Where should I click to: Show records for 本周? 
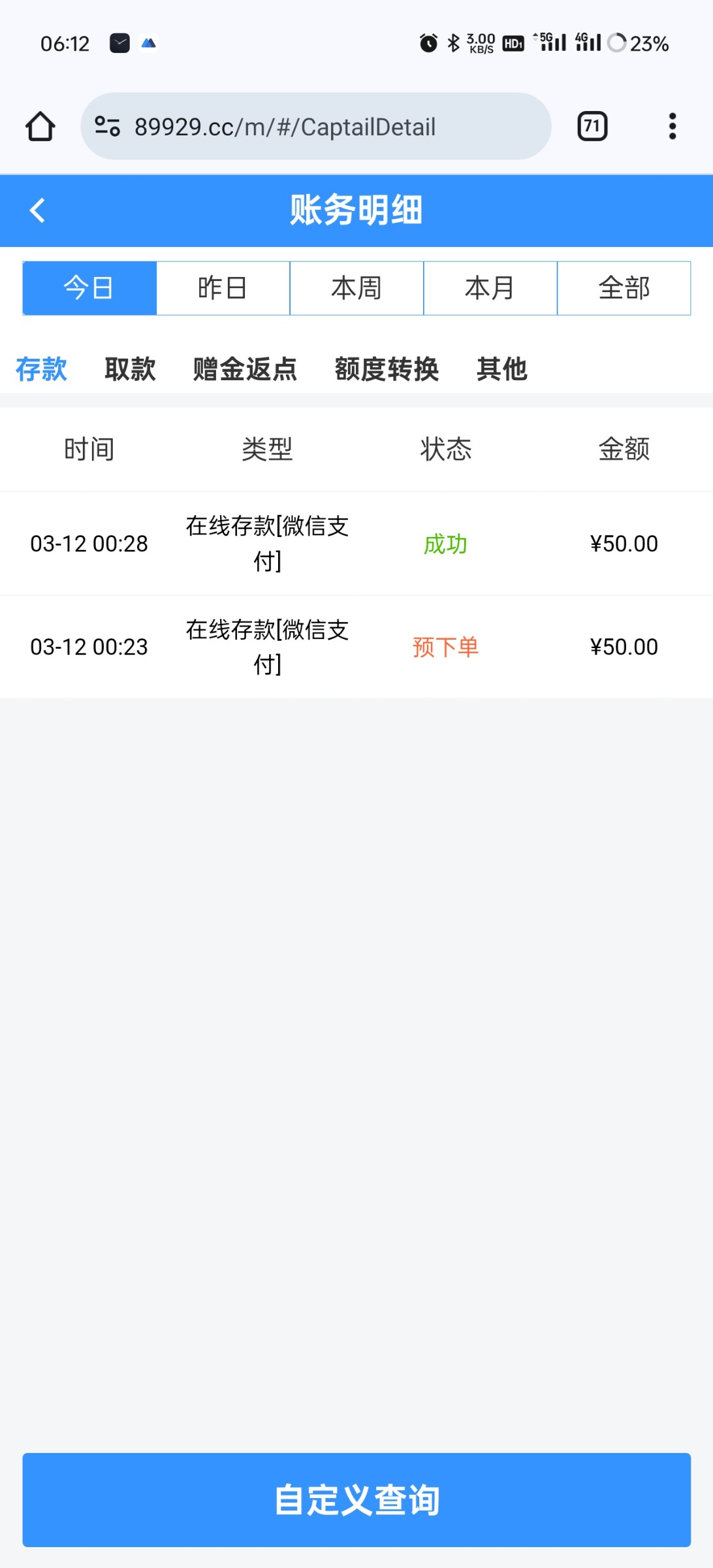click(356, 288)
